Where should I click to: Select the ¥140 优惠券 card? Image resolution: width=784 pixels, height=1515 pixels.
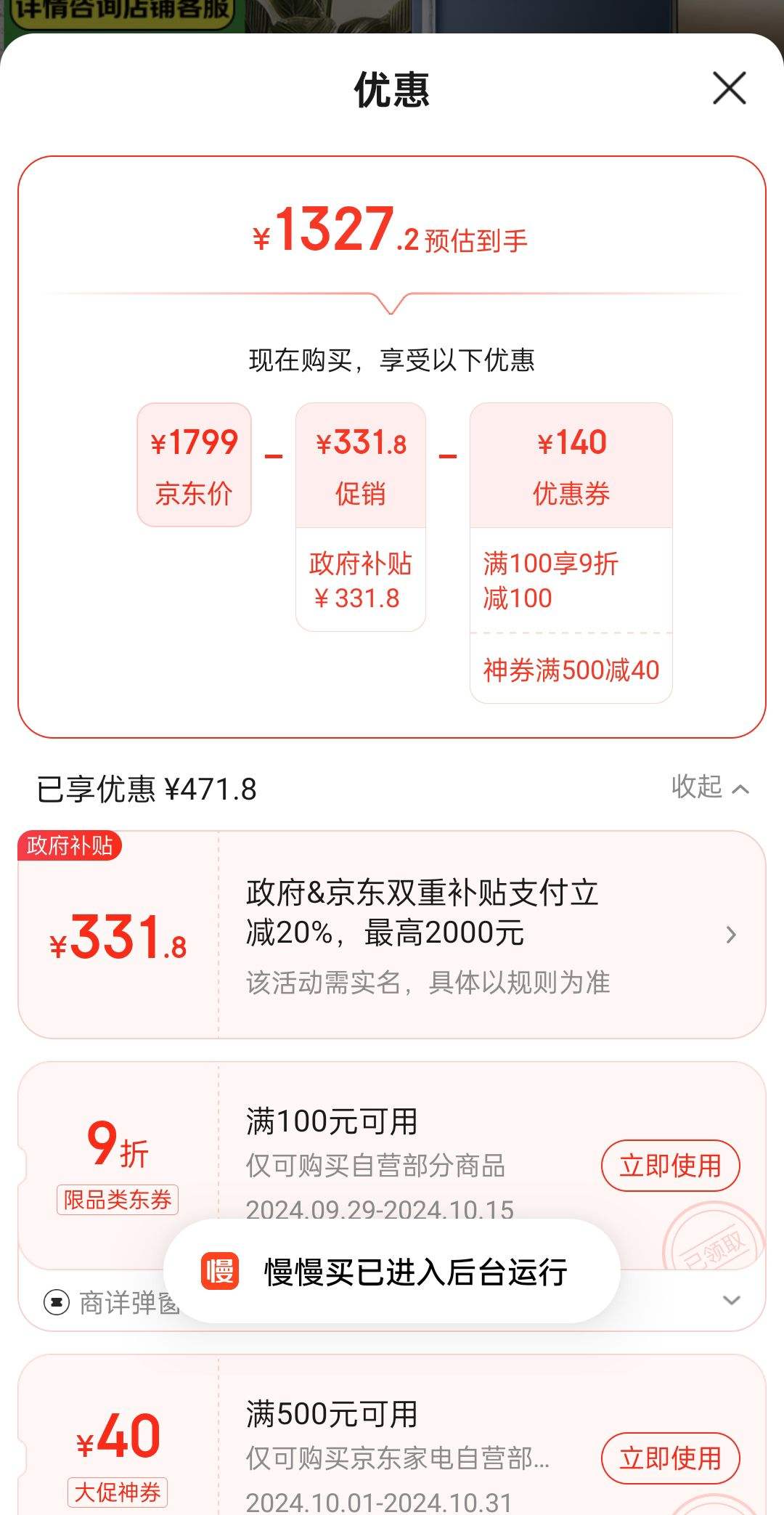(x=571, y=465)
